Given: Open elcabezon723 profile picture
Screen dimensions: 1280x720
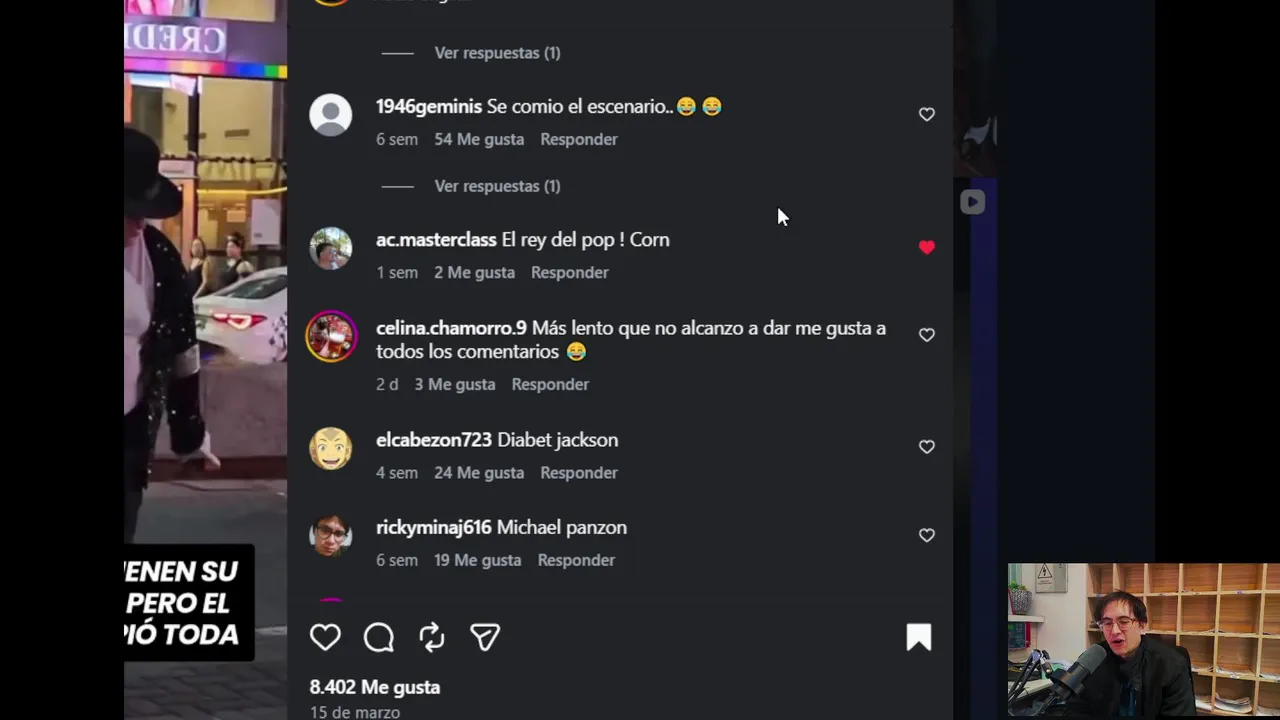Looking at the screenshot, I should 331,449.
